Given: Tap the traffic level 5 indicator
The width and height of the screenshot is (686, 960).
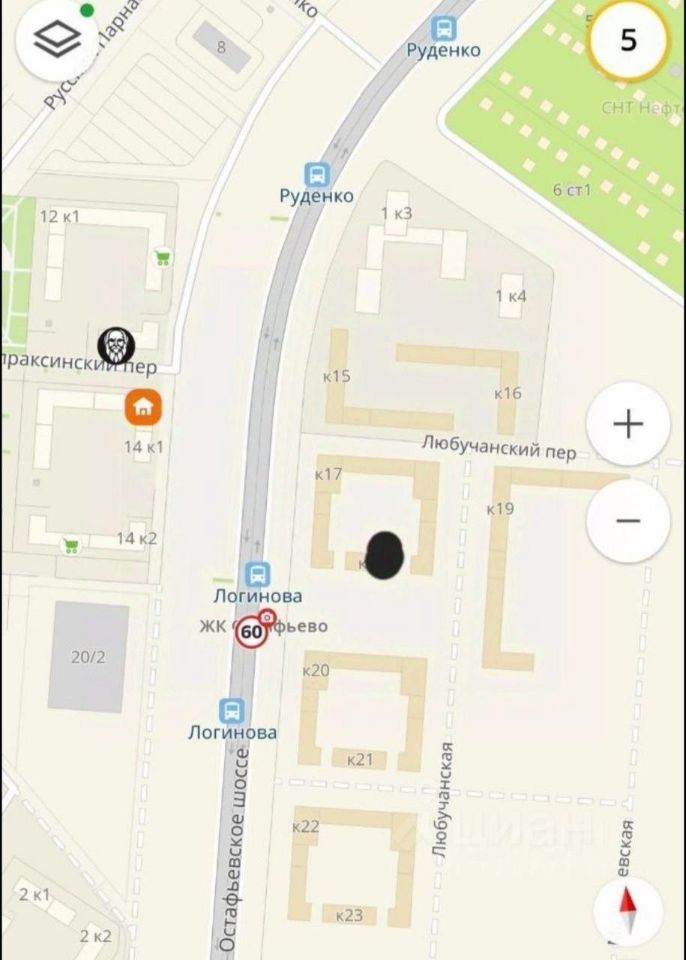Looking at the screenshot, I should (628, 41).
